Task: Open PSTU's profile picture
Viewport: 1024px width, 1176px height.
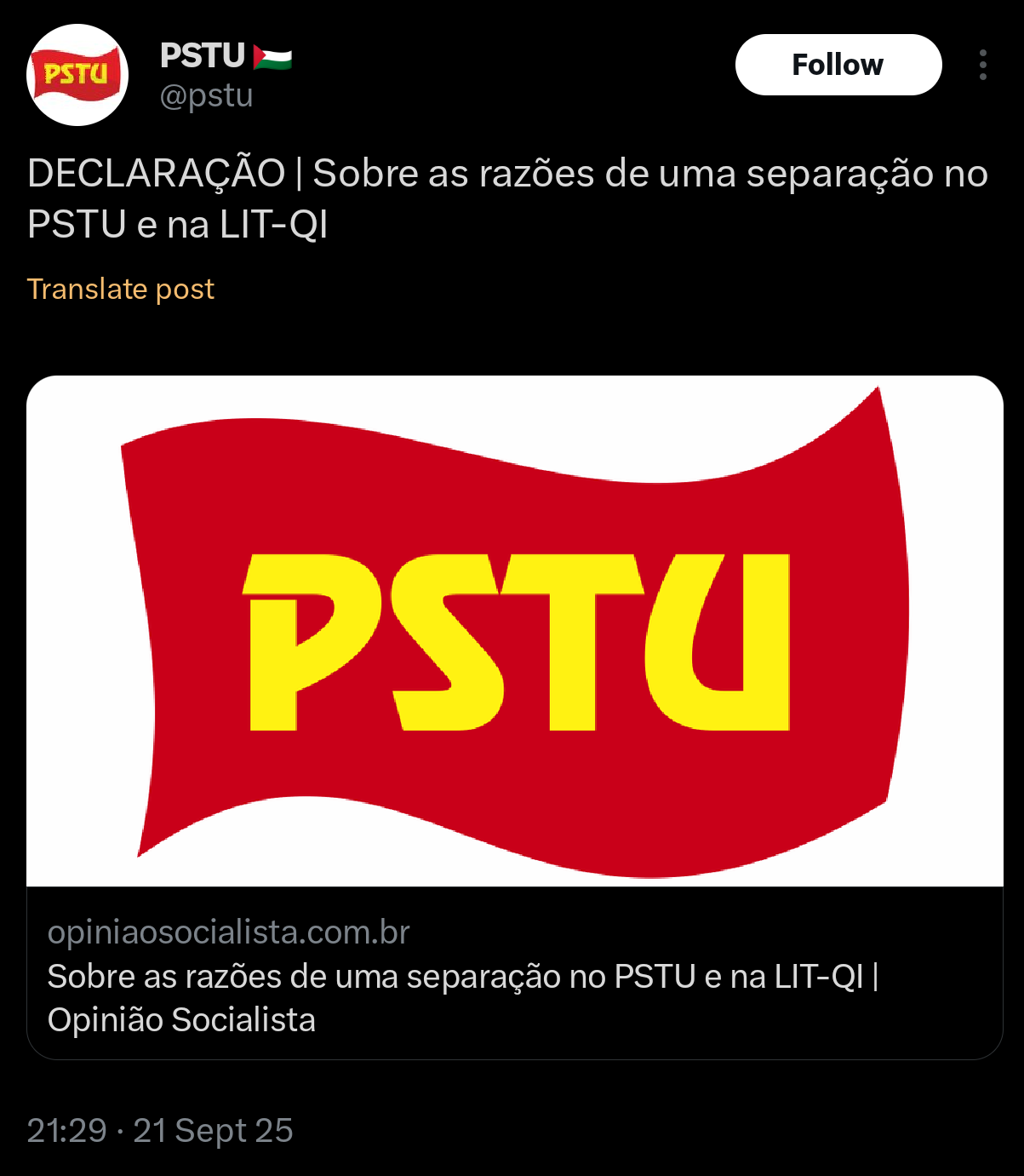Action: tap(77, 75)
